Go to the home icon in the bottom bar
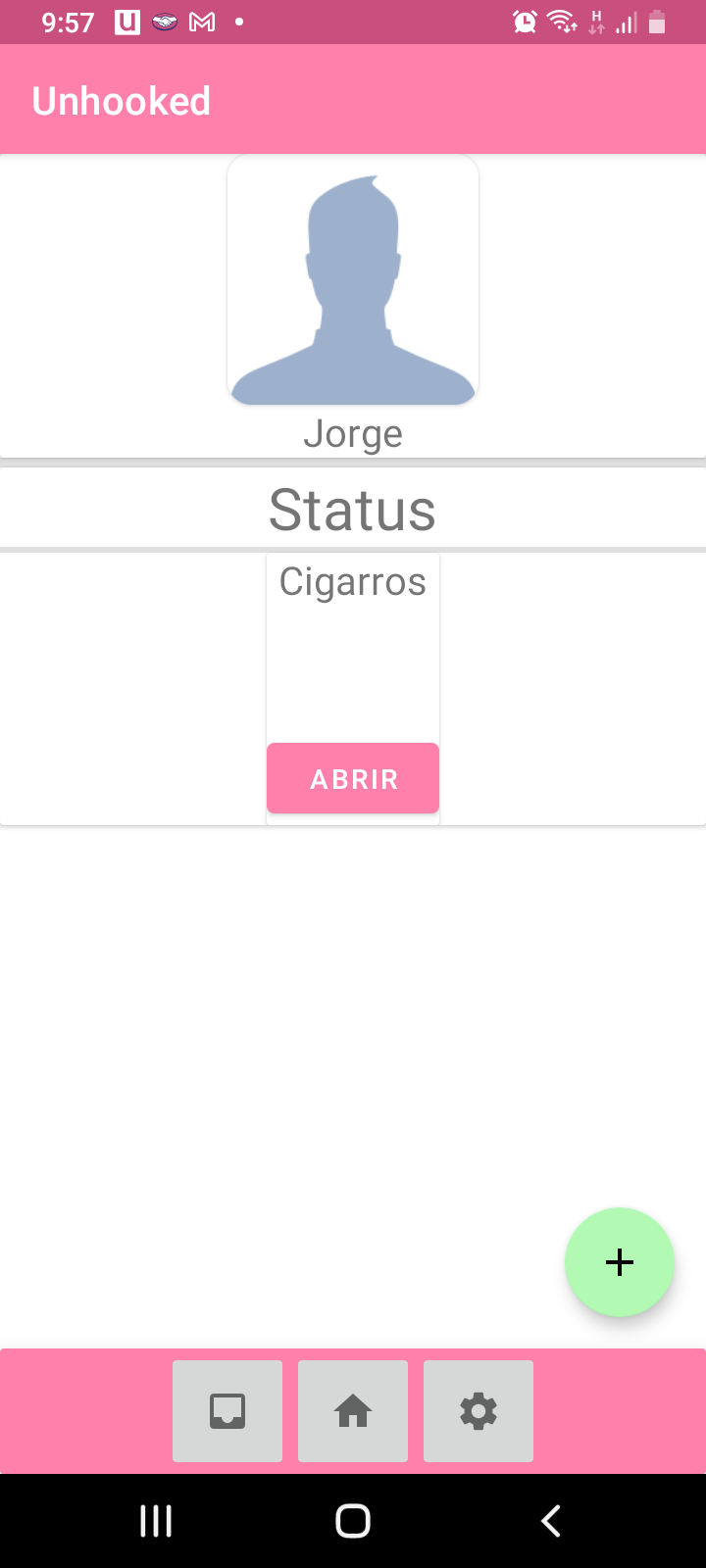The height and width of the screenshot is (1568, 706). (353, 1411)
